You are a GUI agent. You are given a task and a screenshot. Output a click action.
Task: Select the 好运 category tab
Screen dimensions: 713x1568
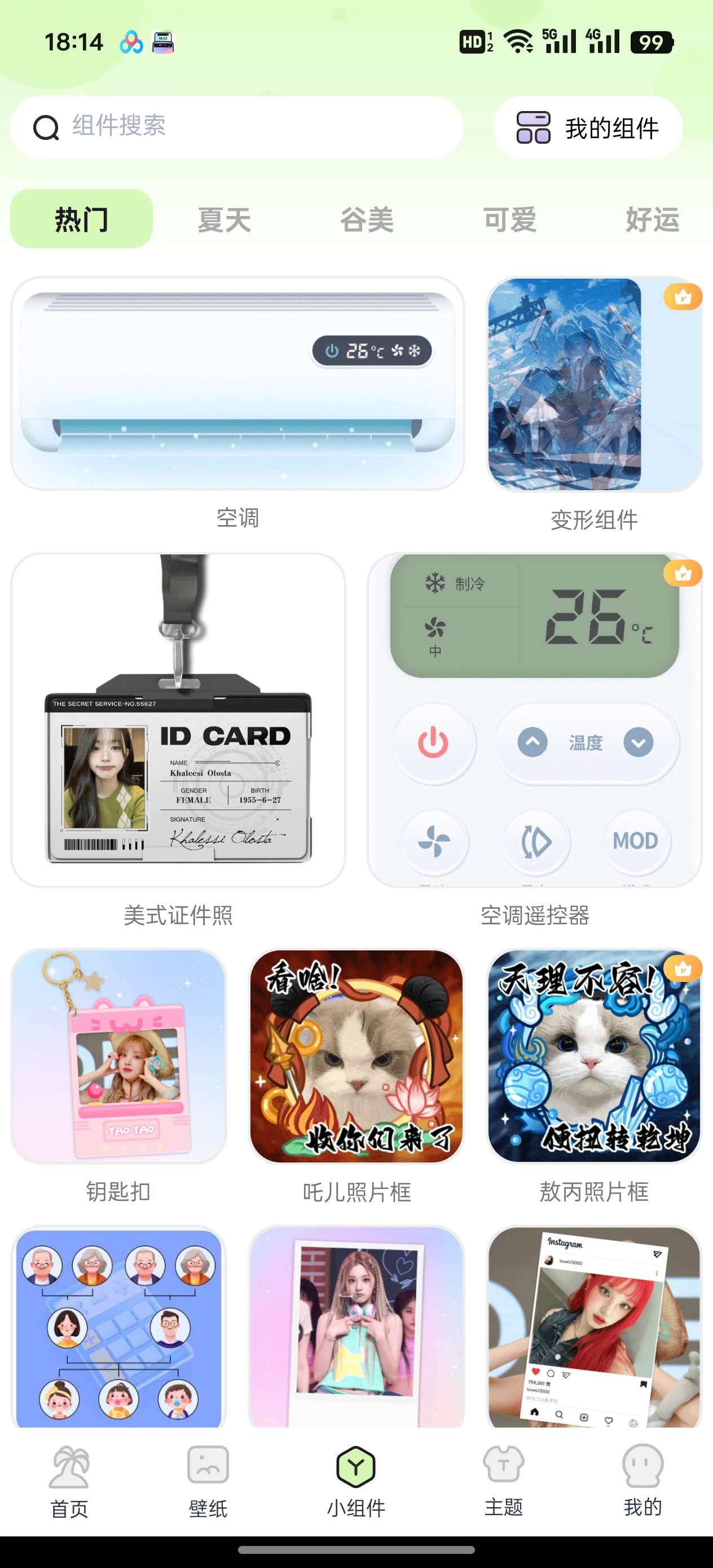[652, 219]
